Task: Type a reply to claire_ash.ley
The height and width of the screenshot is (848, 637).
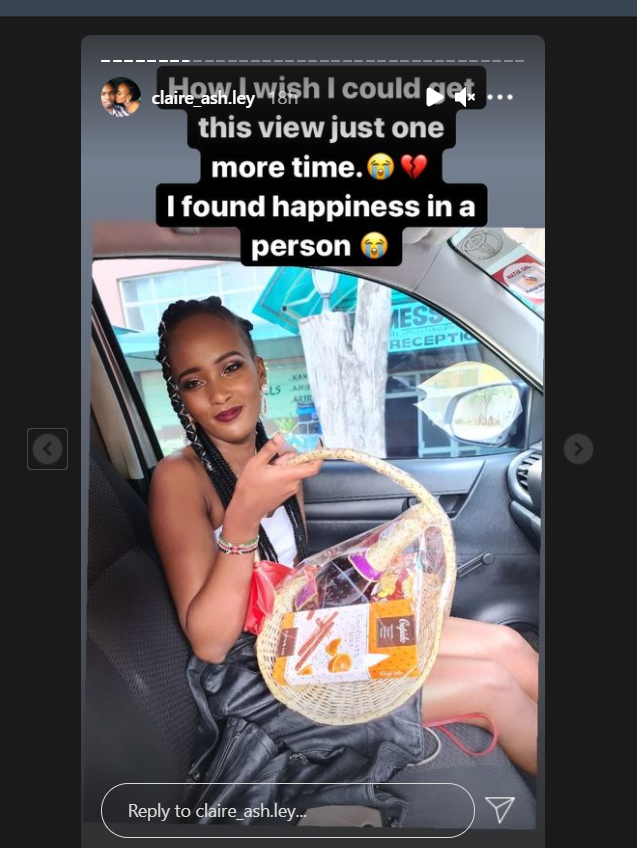Action: 288,810
